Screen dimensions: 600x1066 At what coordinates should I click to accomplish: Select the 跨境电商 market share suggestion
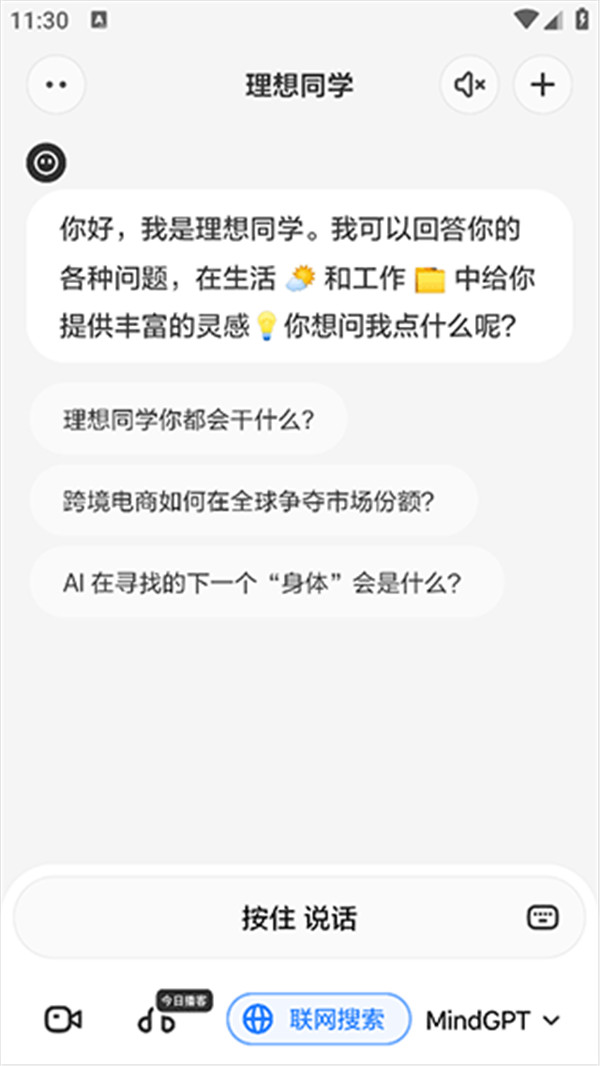pos(248,500)
